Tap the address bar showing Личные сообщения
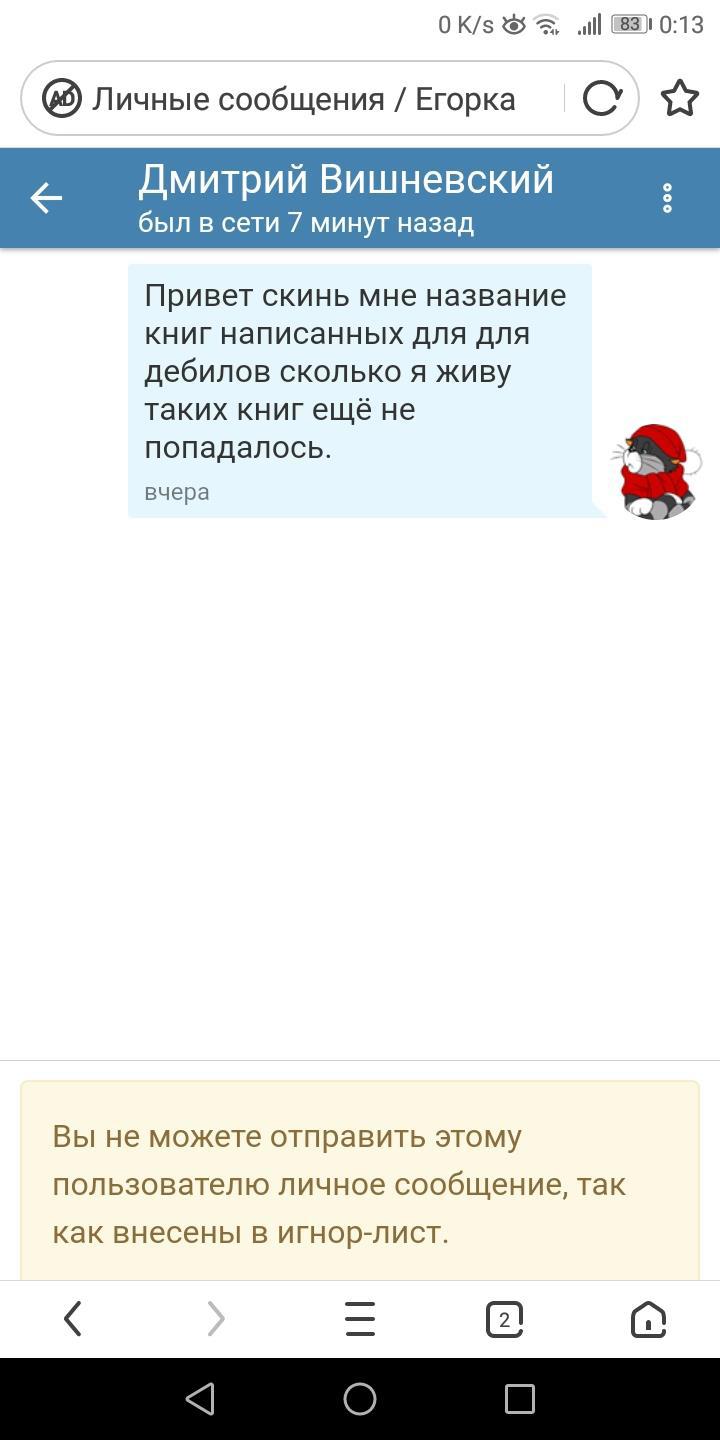 pyautogui.click(x=305, y=99)
